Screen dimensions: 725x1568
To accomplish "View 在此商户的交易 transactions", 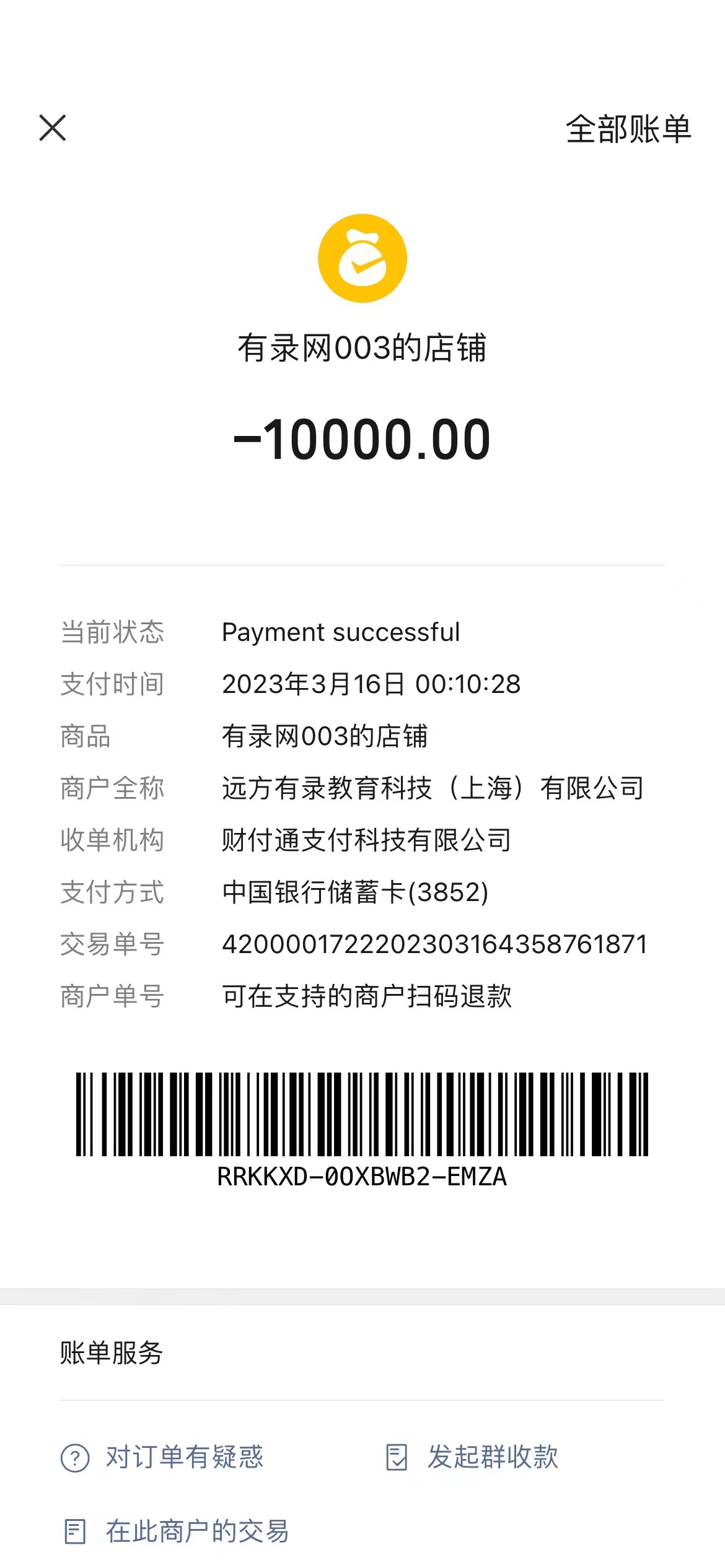I will (x=177, y=1531).
